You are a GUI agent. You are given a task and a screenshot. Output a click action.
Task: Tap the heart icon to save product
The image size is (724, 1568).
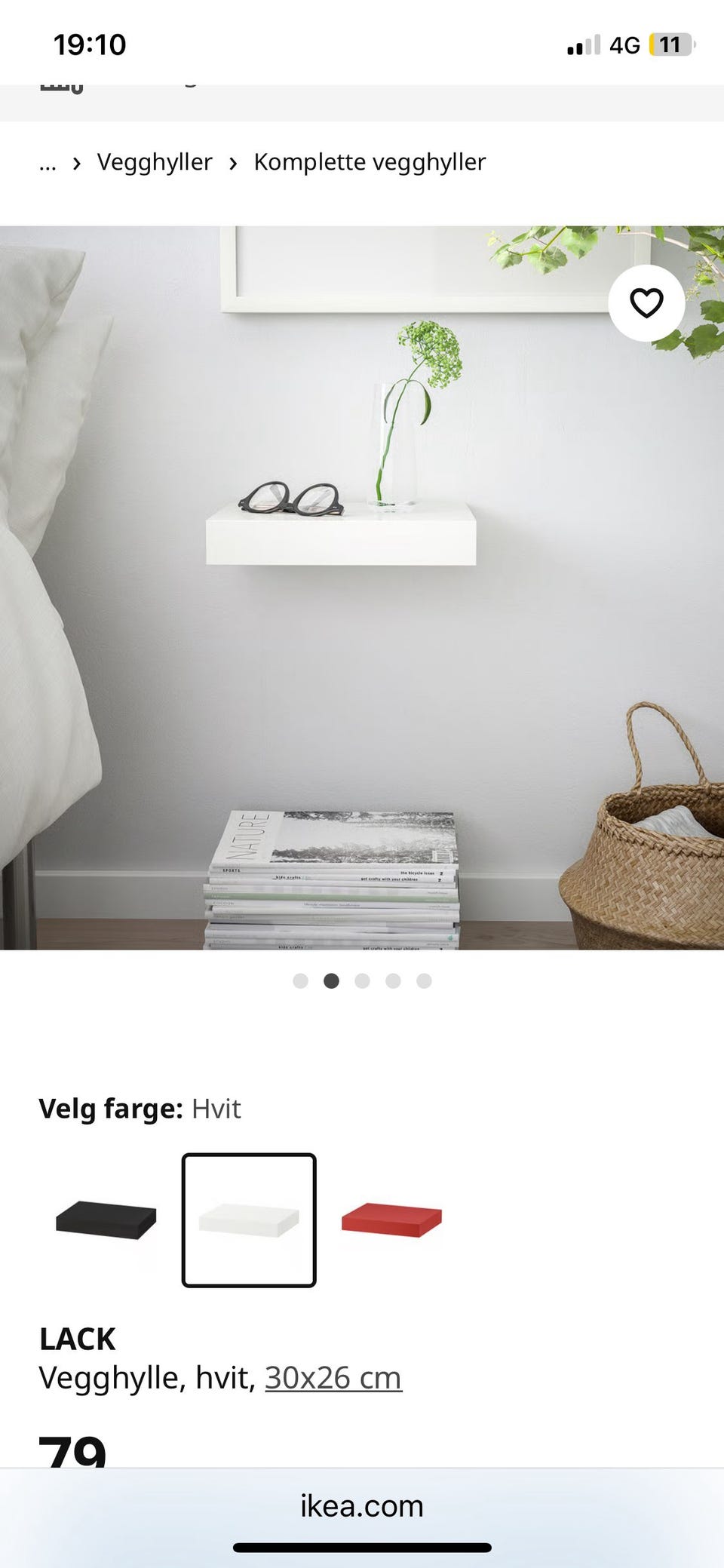coord(647,304)
